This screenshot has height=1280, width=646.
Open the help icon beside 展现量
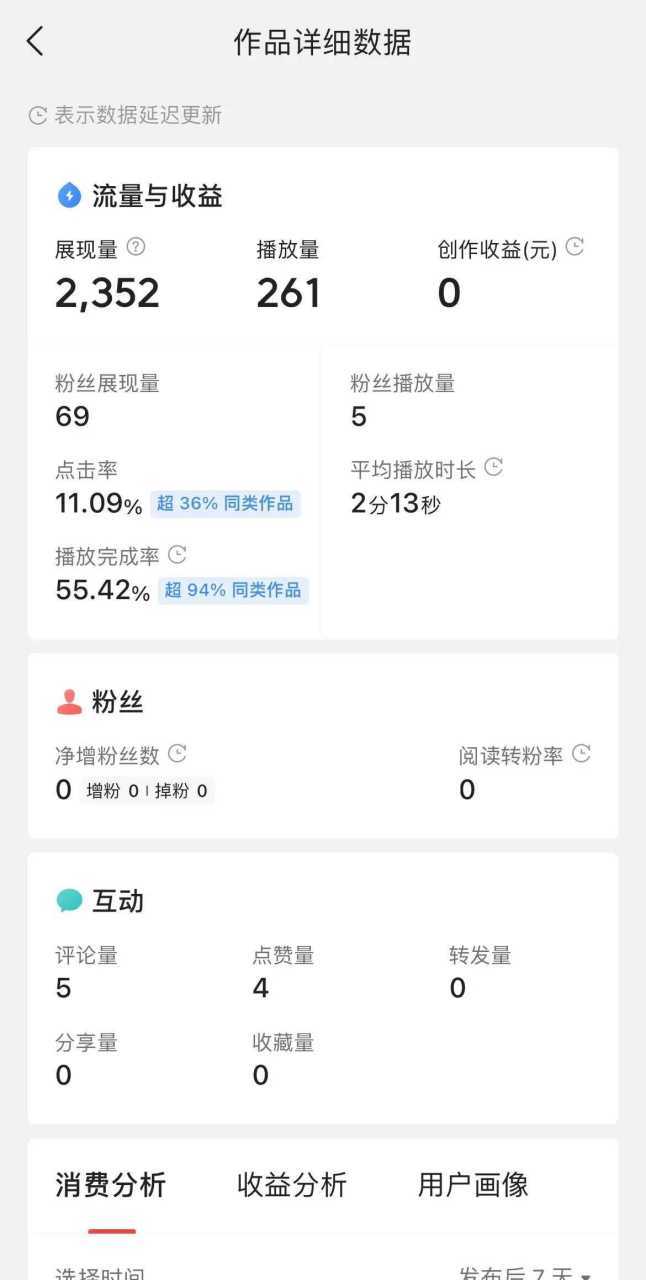tap(136, 247)
